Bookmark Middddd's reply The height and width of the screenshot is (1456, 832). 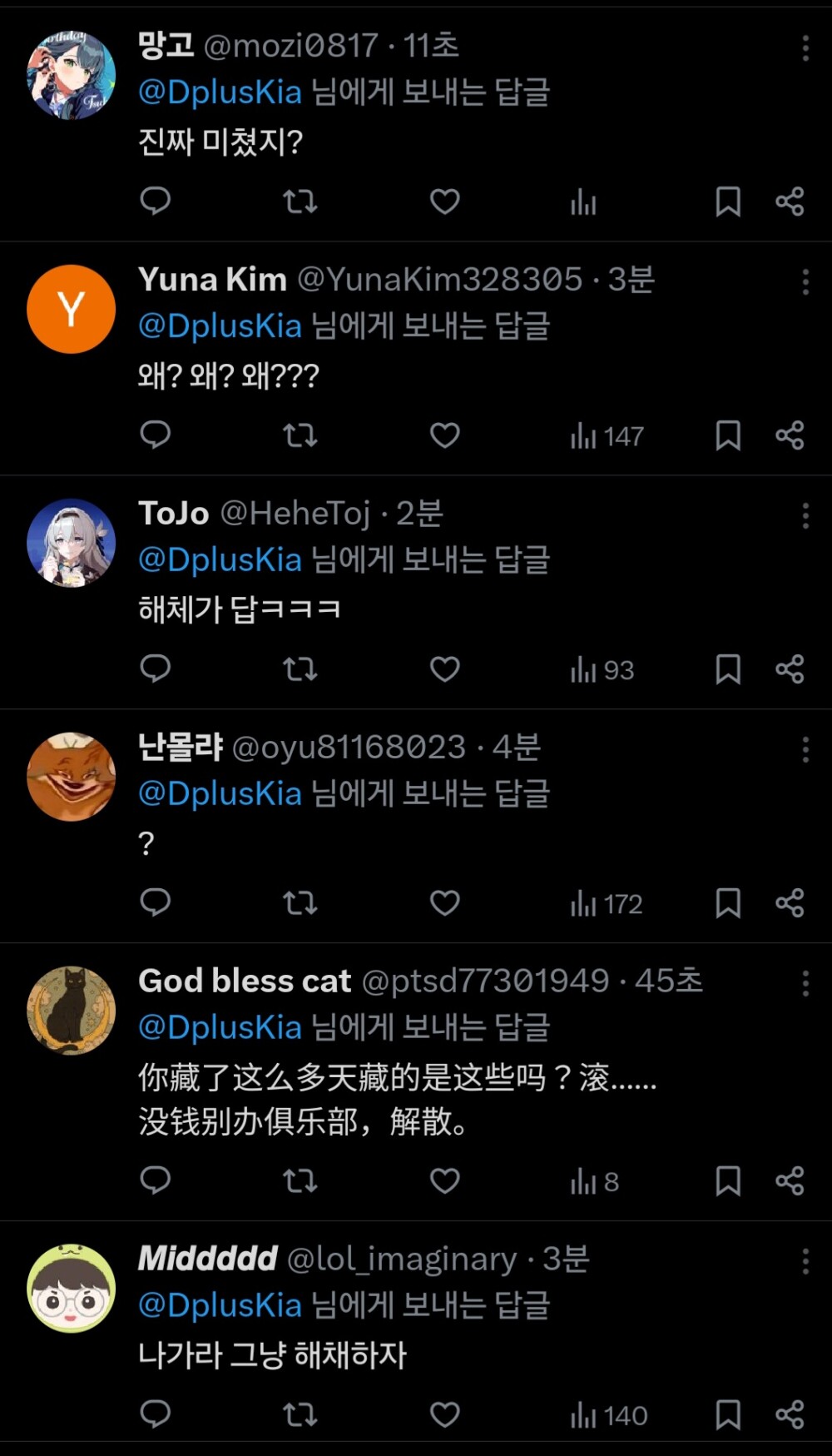728,1414
